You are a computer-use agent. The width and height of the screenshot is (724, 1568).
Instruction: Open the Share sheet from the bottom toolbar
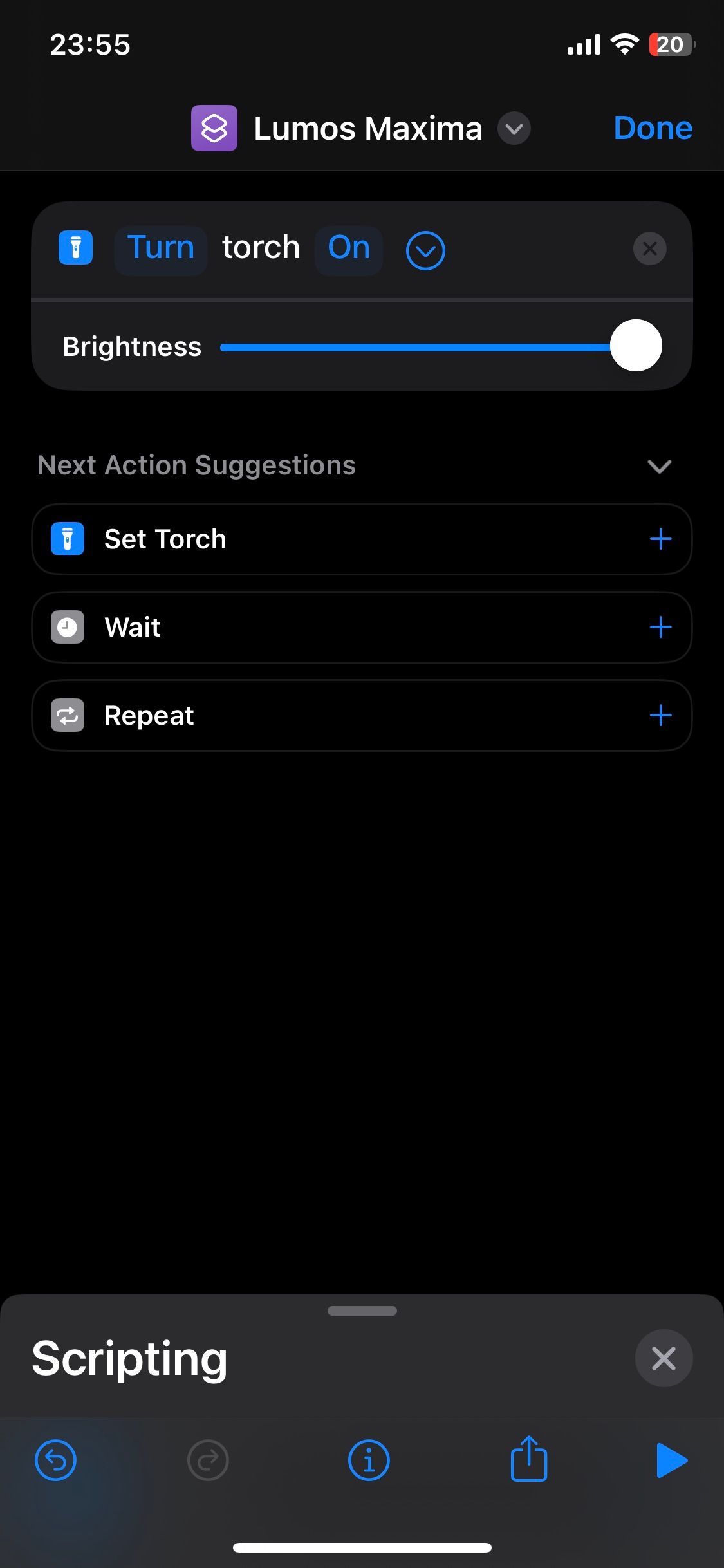pyautogui.click(x=528, y=1460)
